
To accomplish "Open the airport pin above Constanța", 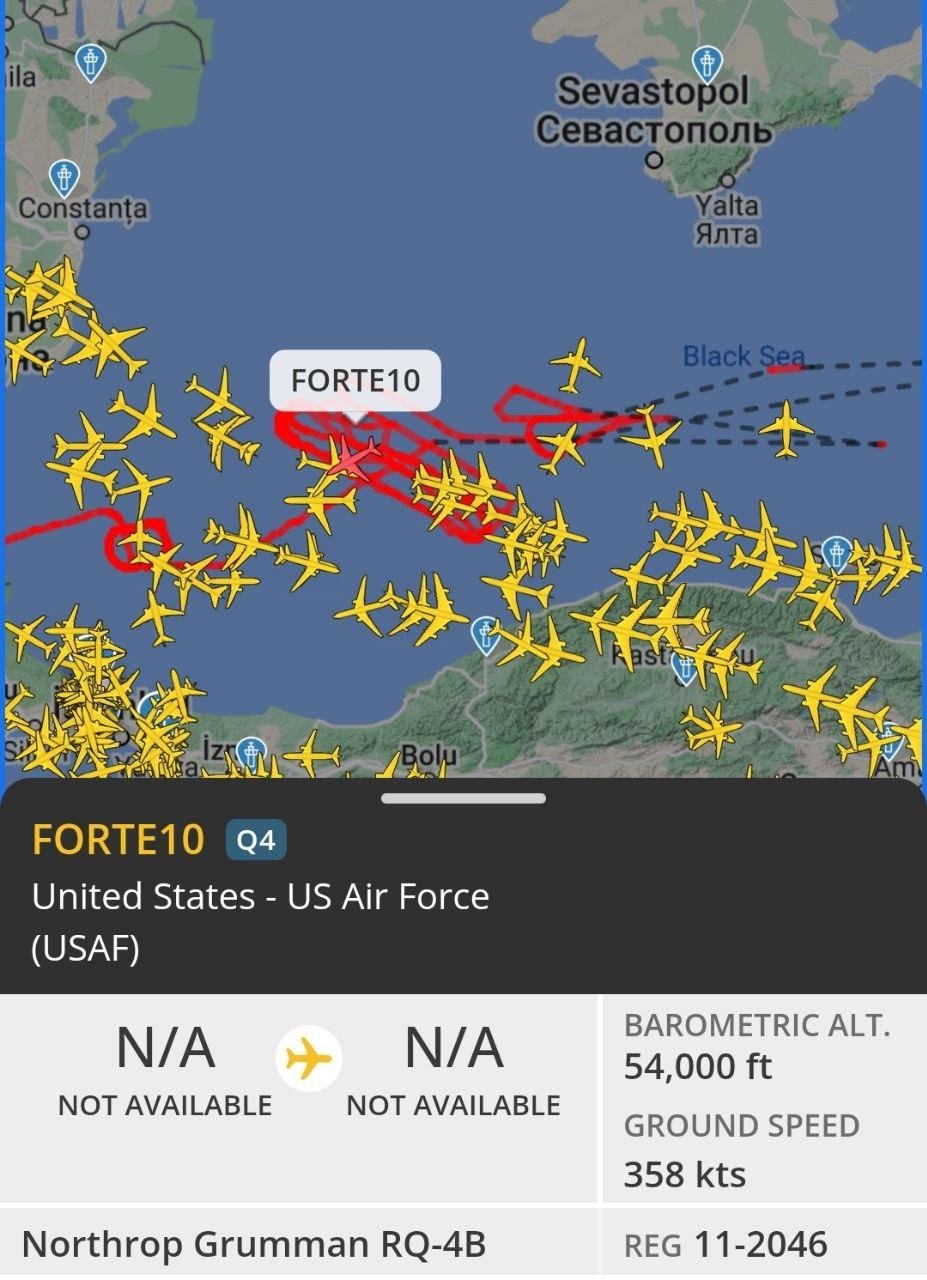I will pyautogui.click(x=65, y=178).
